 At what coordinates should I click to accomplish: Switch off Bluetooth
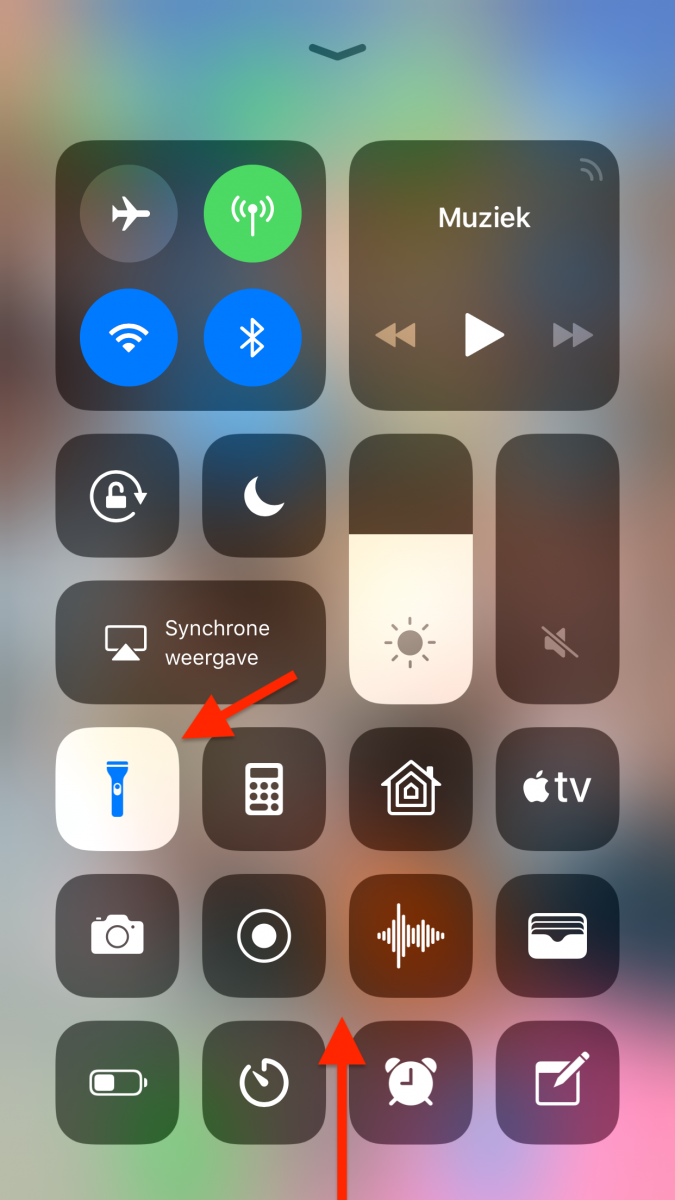click(252, 337)
